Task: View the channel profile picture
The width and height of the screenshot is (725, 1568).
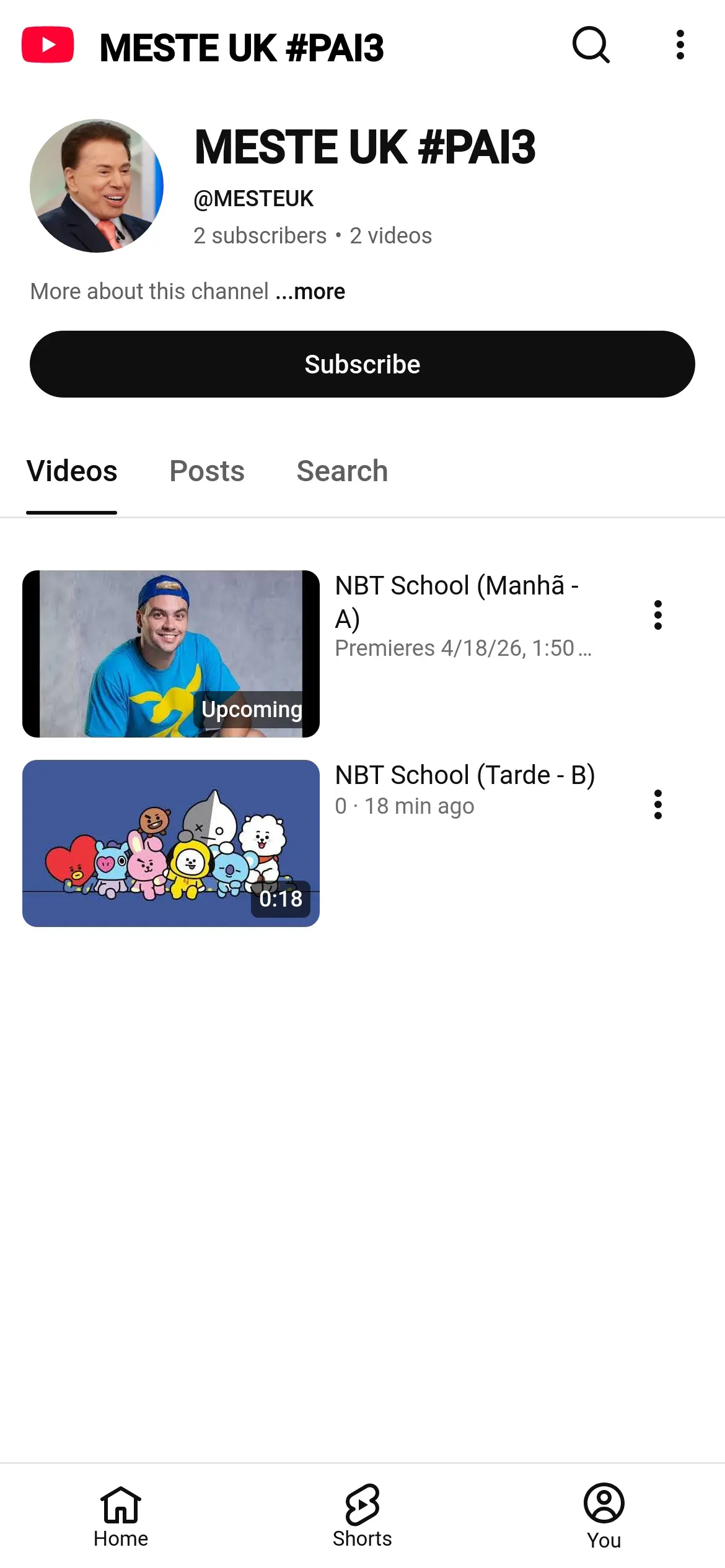Action: 97,186
